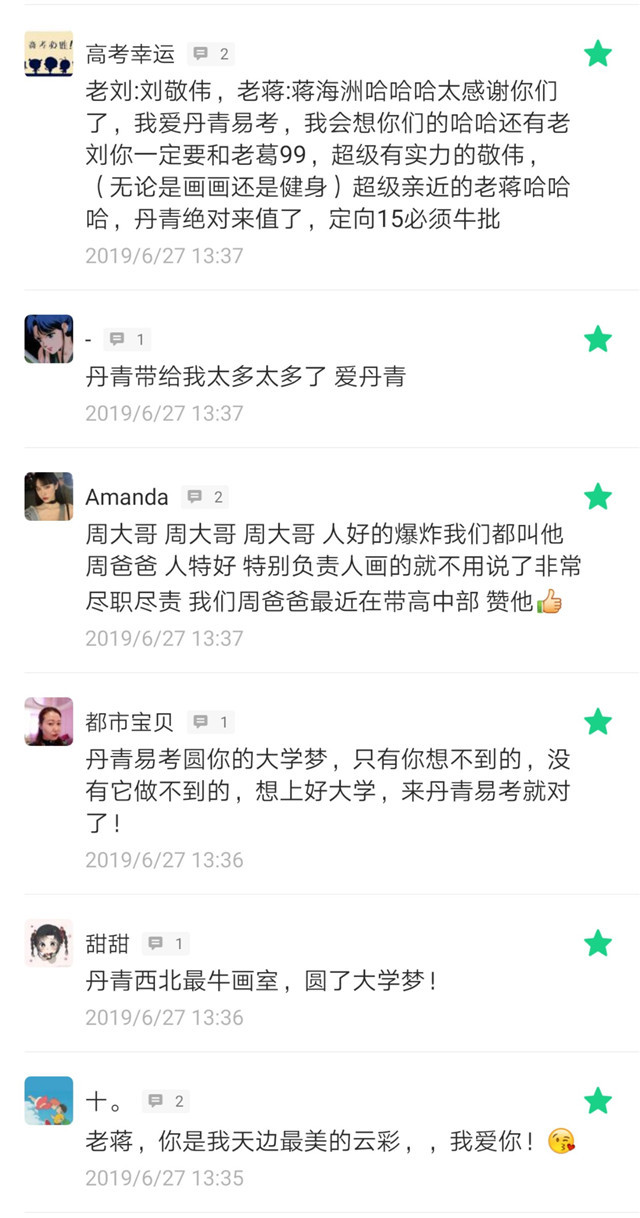Open replies on 都市宝贝's comment
Screen dimensions: 640x1218
pos(211,722)
